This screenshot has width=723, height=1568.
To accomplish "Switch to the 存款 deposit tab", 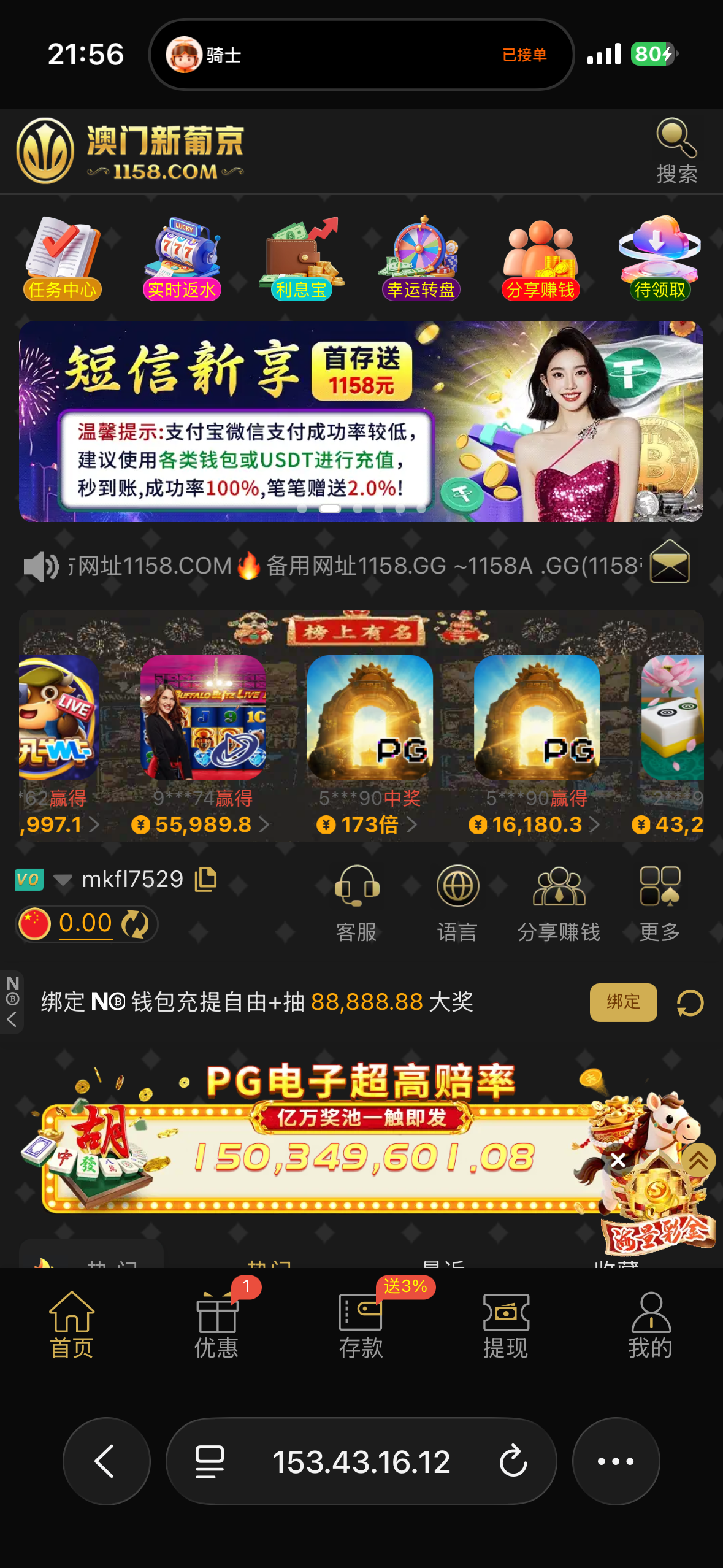I will pyautogui.click(x=361, y=1325).
